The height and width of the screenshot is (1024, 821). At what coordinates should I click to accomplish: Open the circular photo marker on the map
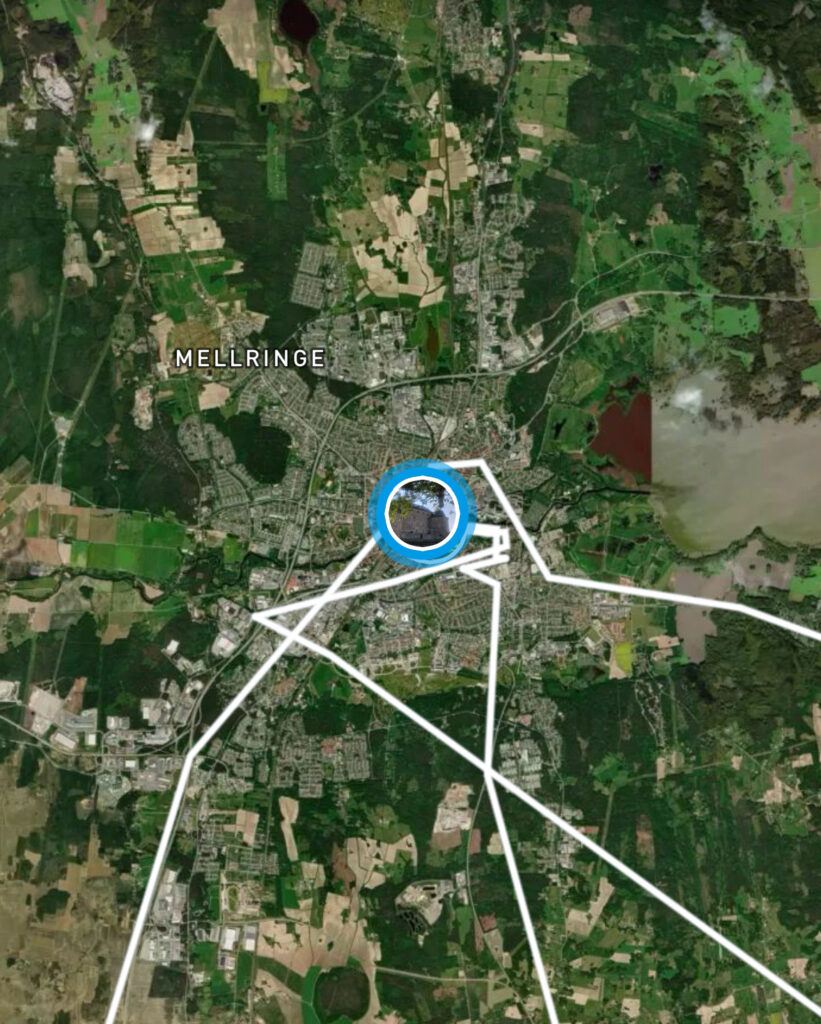pos(421,511)
